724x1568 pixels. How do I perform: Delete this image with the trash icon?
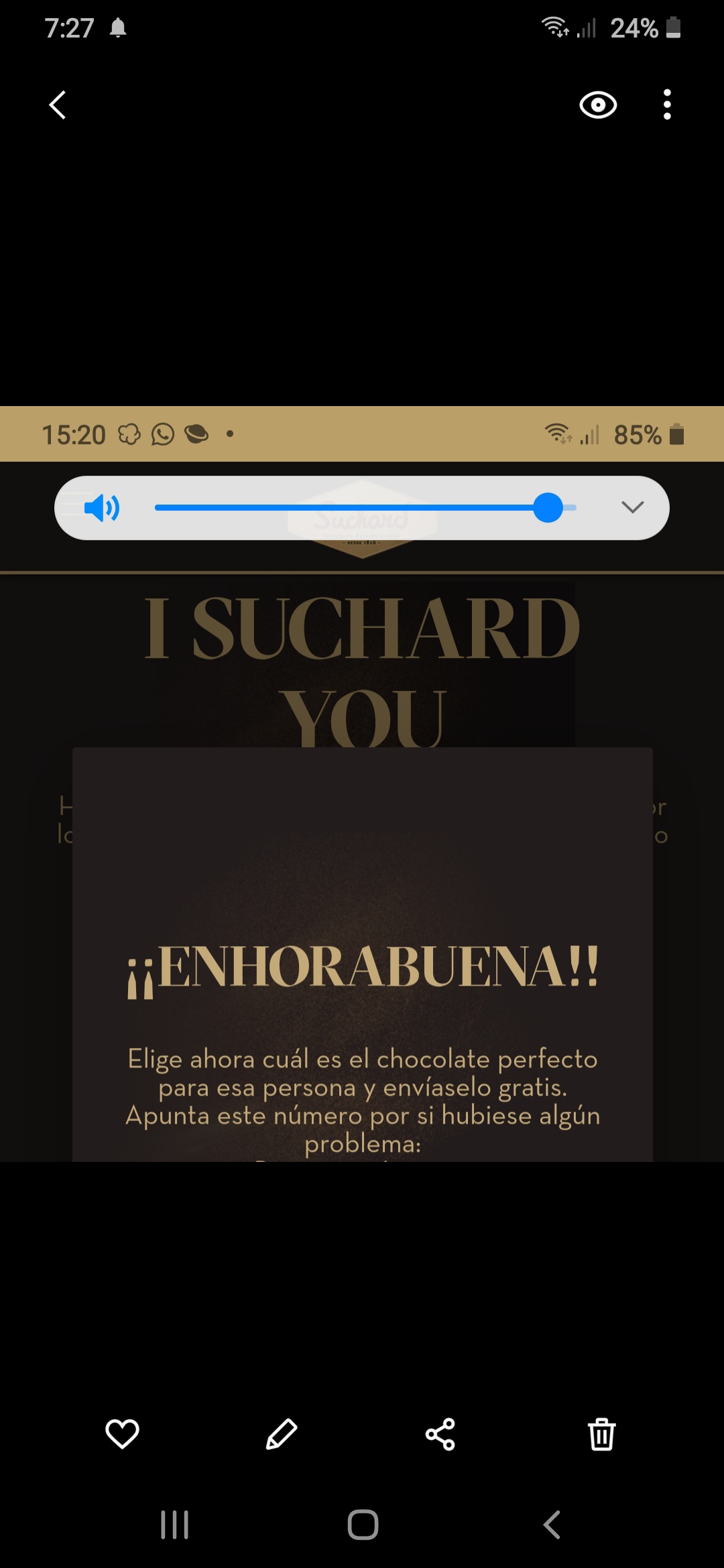(x=601, y=1434)
